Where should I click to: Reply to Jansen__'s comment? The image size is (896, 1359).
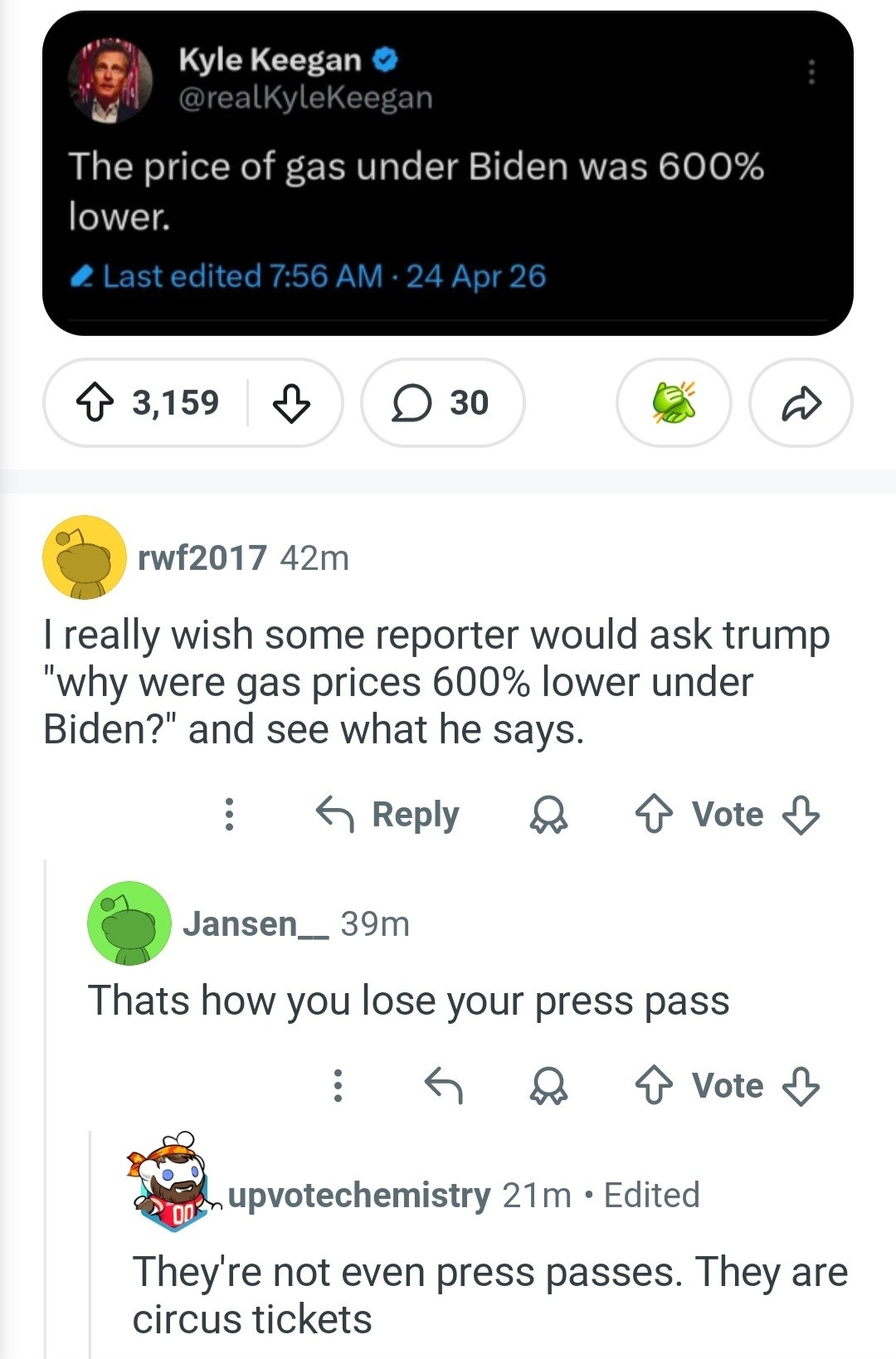pyautogui.click(x=443, y=1085)
